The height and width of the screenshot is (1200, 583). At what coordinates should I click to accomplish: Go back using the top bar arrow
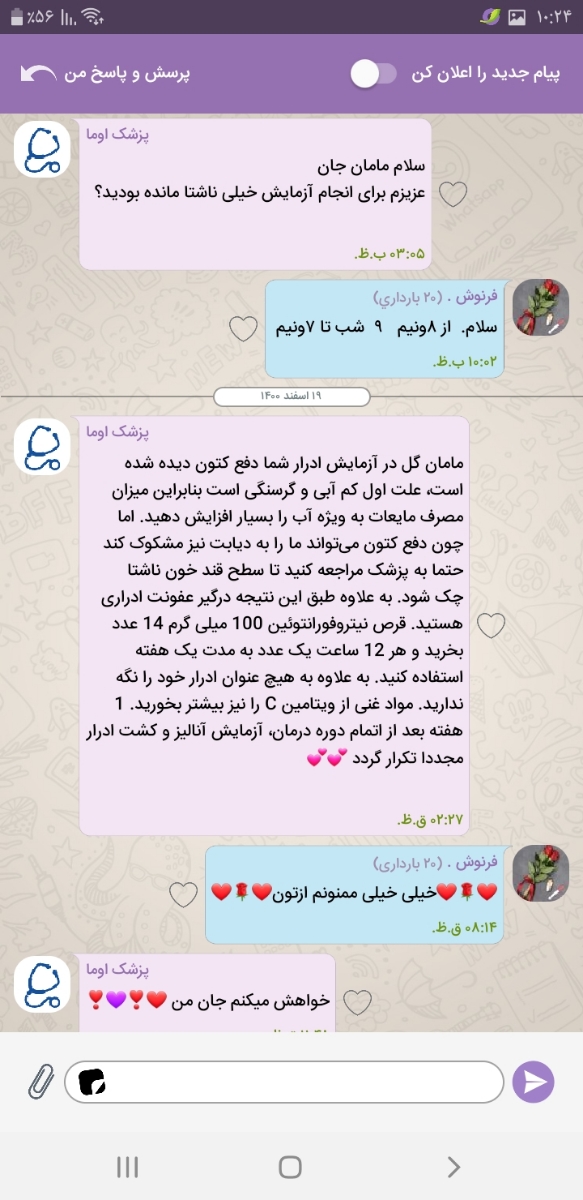[38, 75]
